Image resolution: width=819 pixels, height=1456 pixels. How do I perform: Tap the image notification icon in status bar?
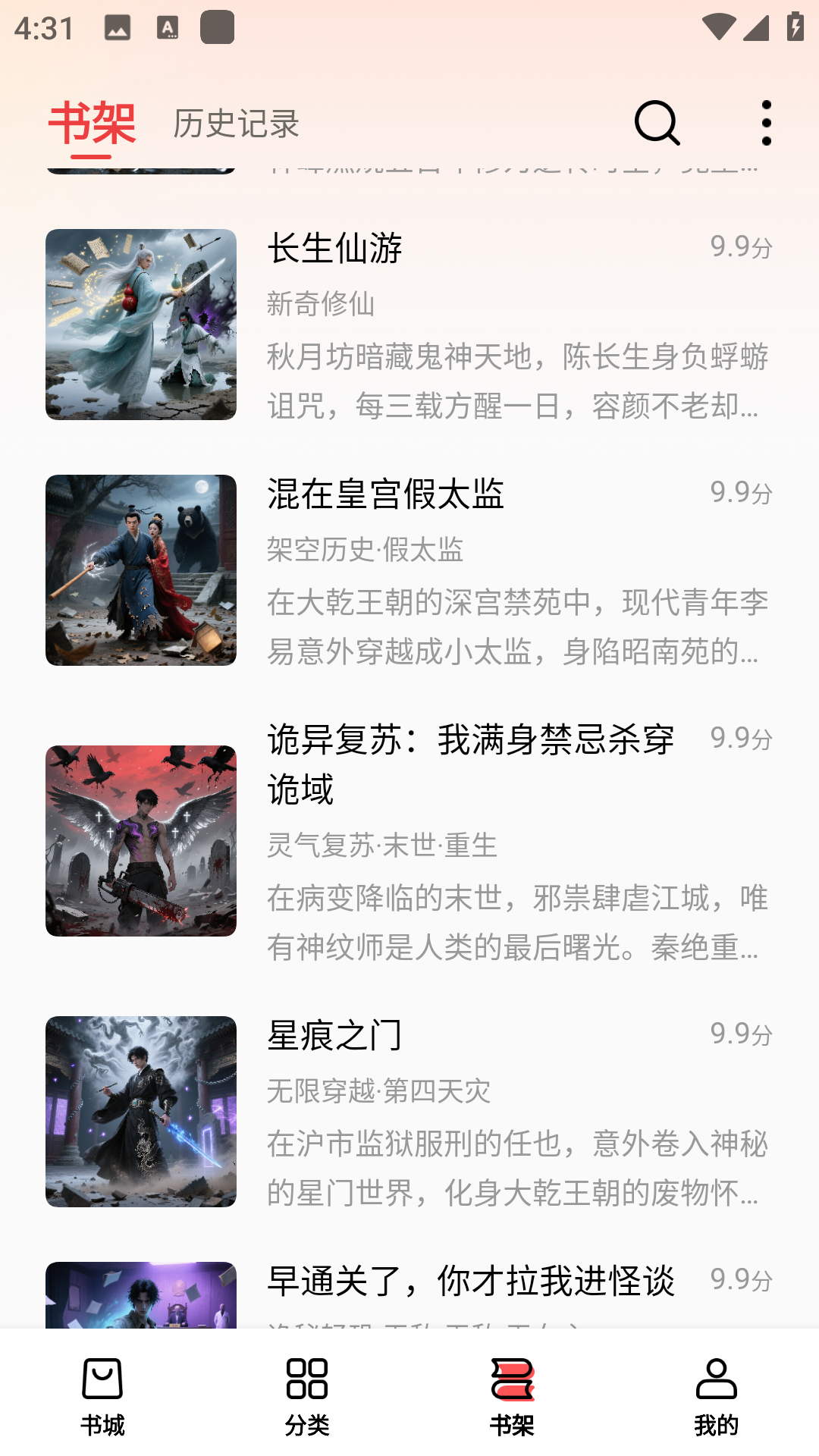tap(115, 29)
